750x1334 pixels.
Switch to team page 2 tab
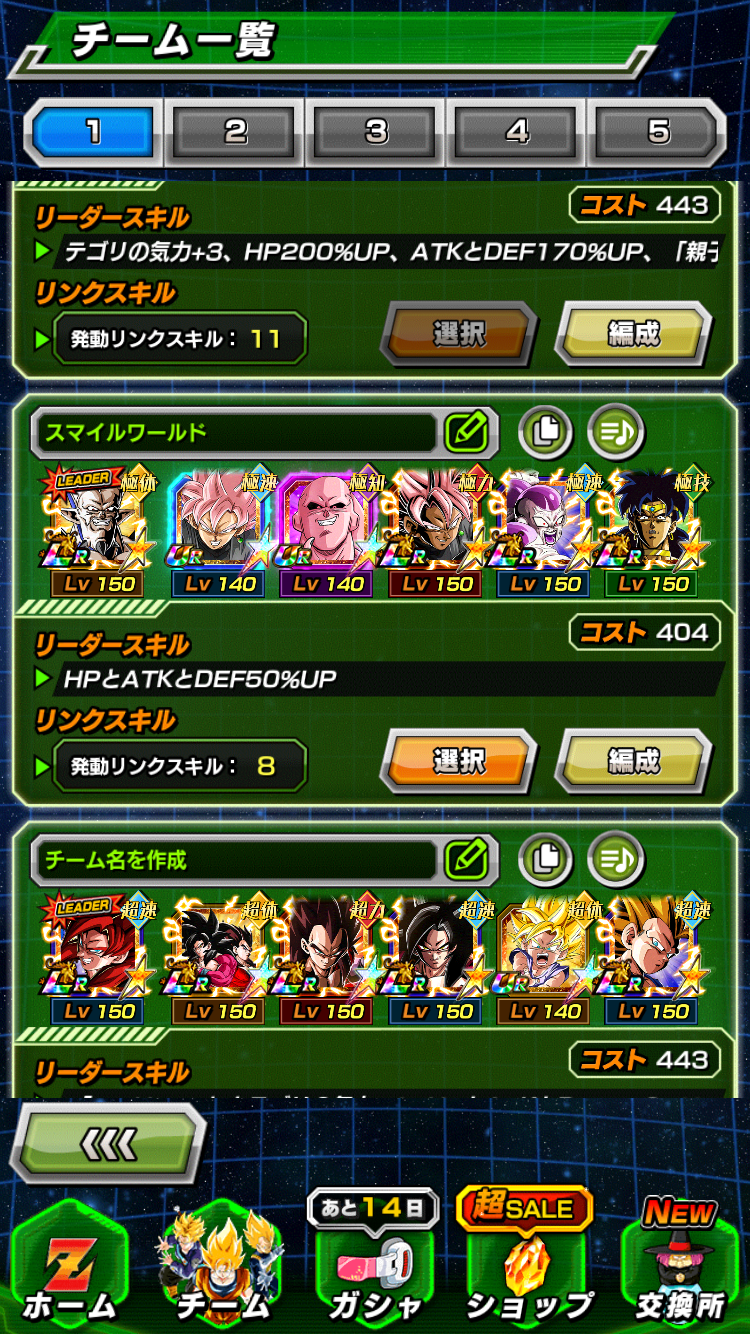235,132
